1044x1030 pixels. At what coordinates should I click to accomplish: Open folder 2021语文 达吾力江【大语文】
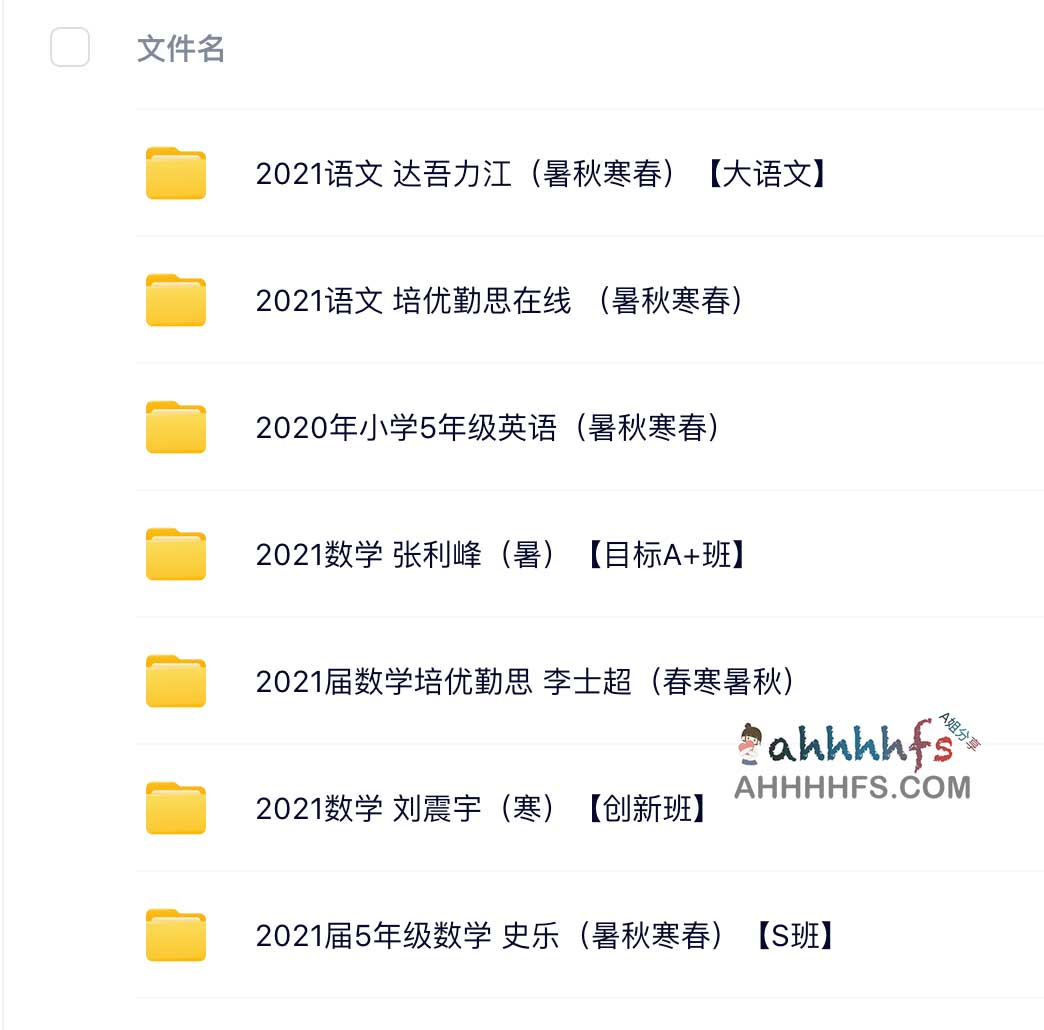[541, 174]
